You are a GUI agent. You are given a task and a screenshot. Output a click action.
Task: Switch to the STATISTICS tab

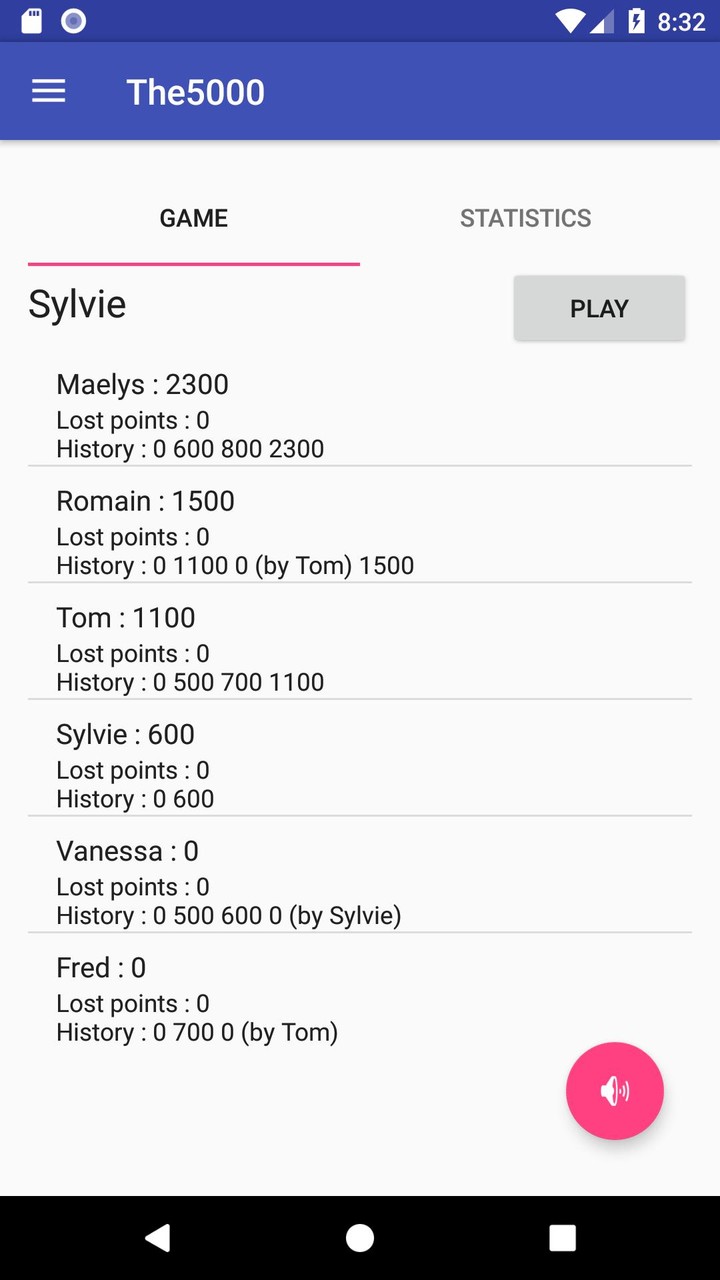tap(525, 218)
